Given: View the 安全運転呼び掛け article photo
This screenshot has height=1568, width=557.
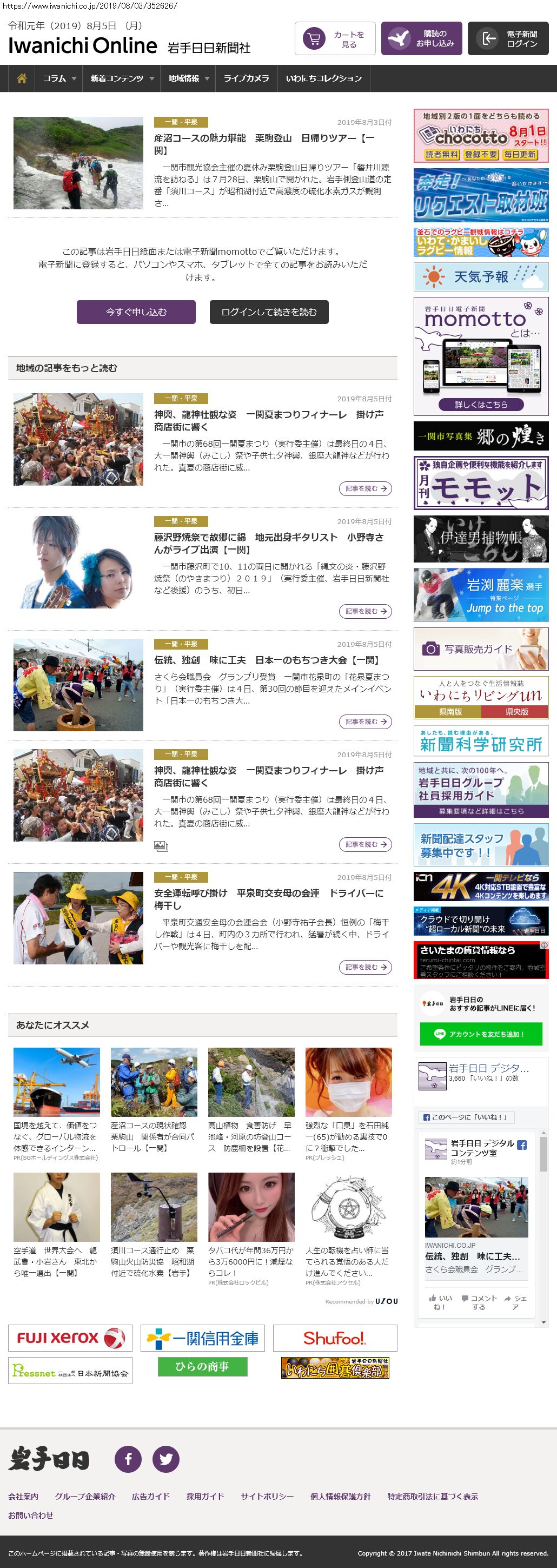Looking at the screenshot, I should tap(78, 918).
